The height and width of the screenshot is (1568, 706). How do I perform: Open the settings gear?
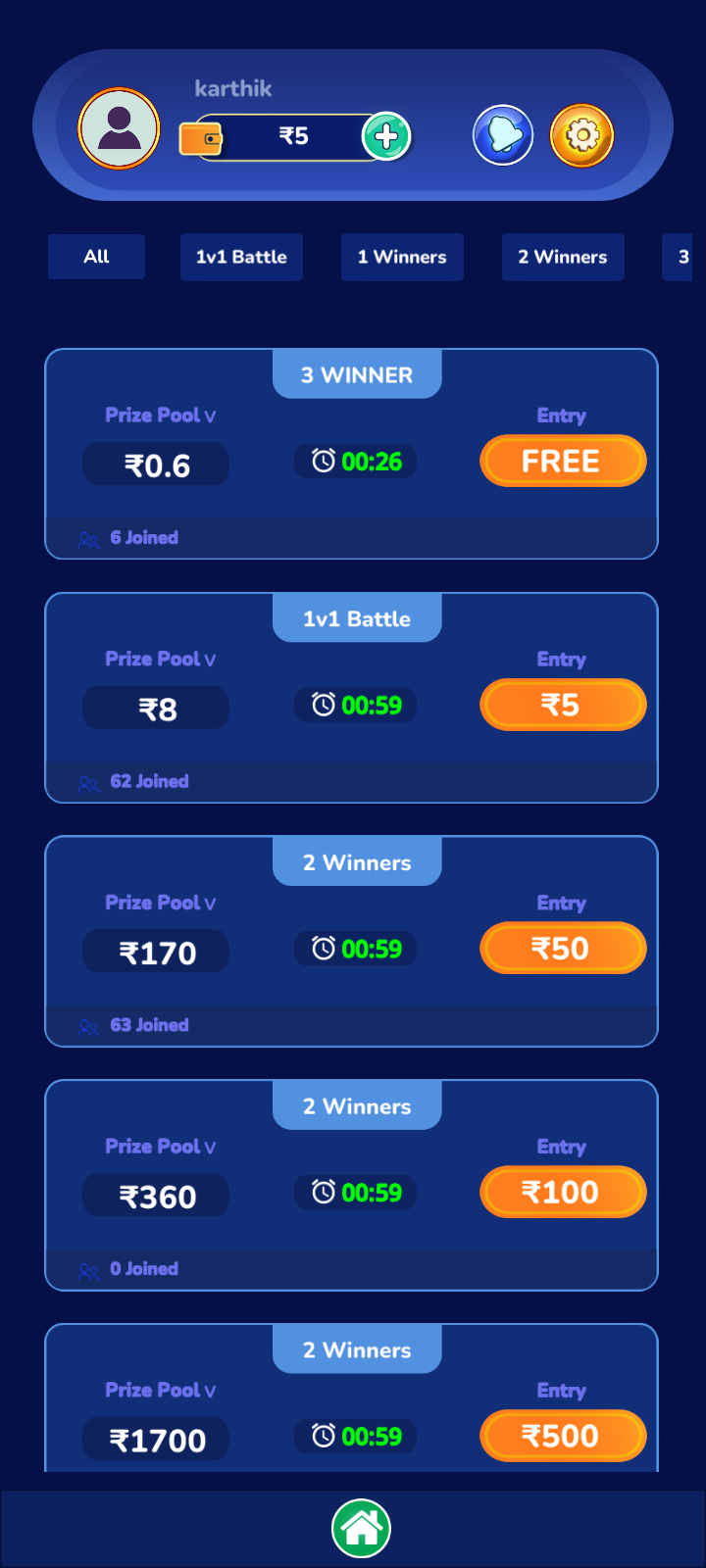tap(581, 135)
